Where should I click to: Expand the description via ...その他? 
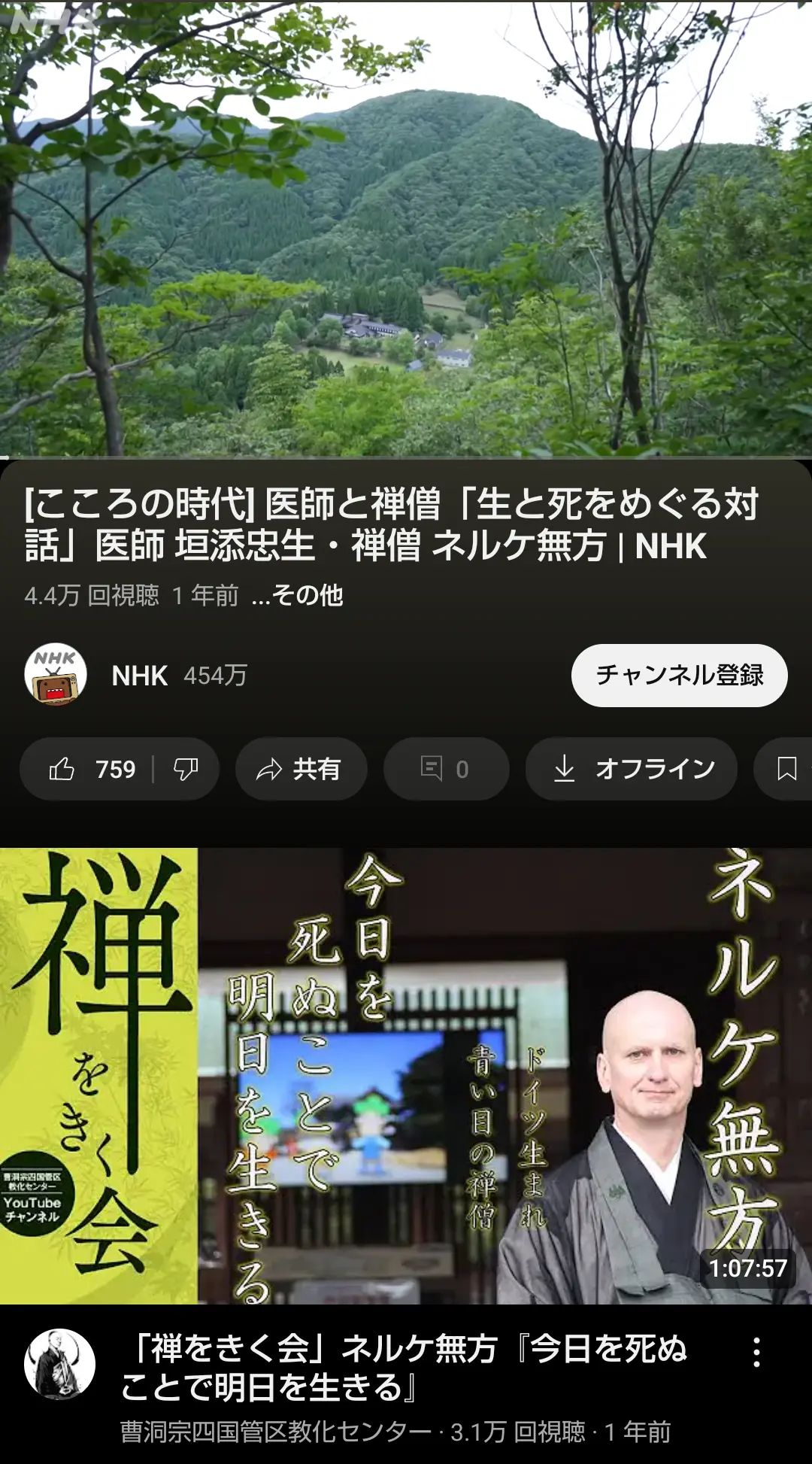pyautogui.click(x=298, y=596)
